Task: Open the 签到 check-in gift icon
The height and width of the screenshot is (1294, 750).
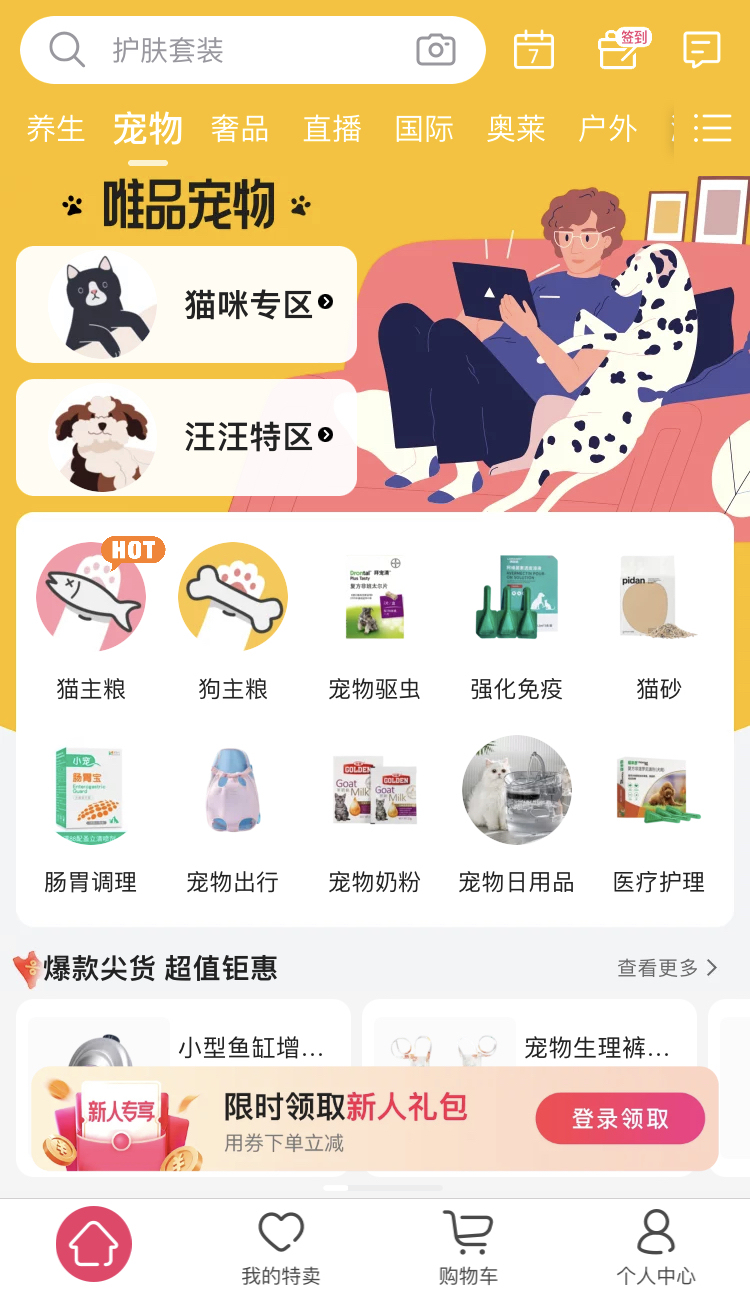Action: [619, 49]
